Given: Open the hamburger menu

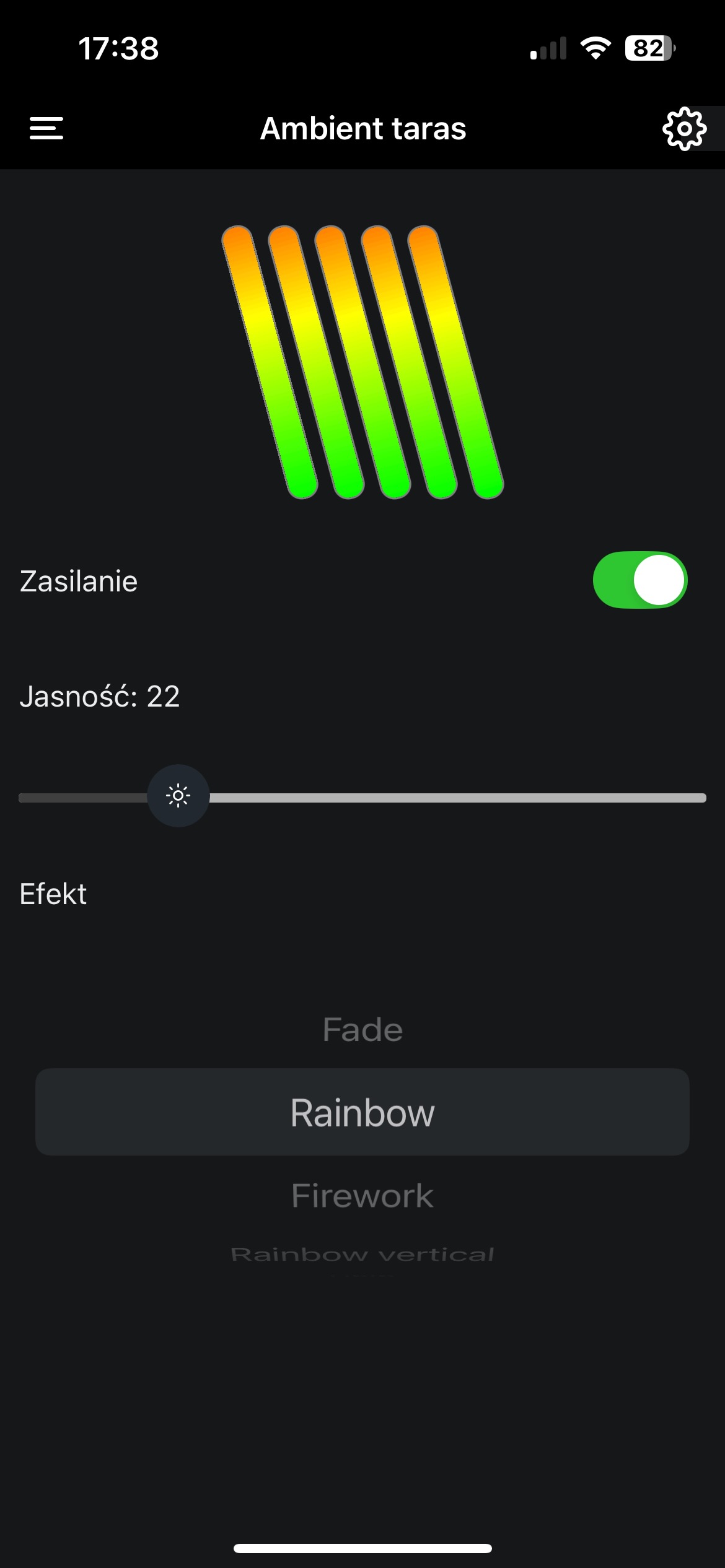Looking at the screenshot, I should (x=46, y=128).
